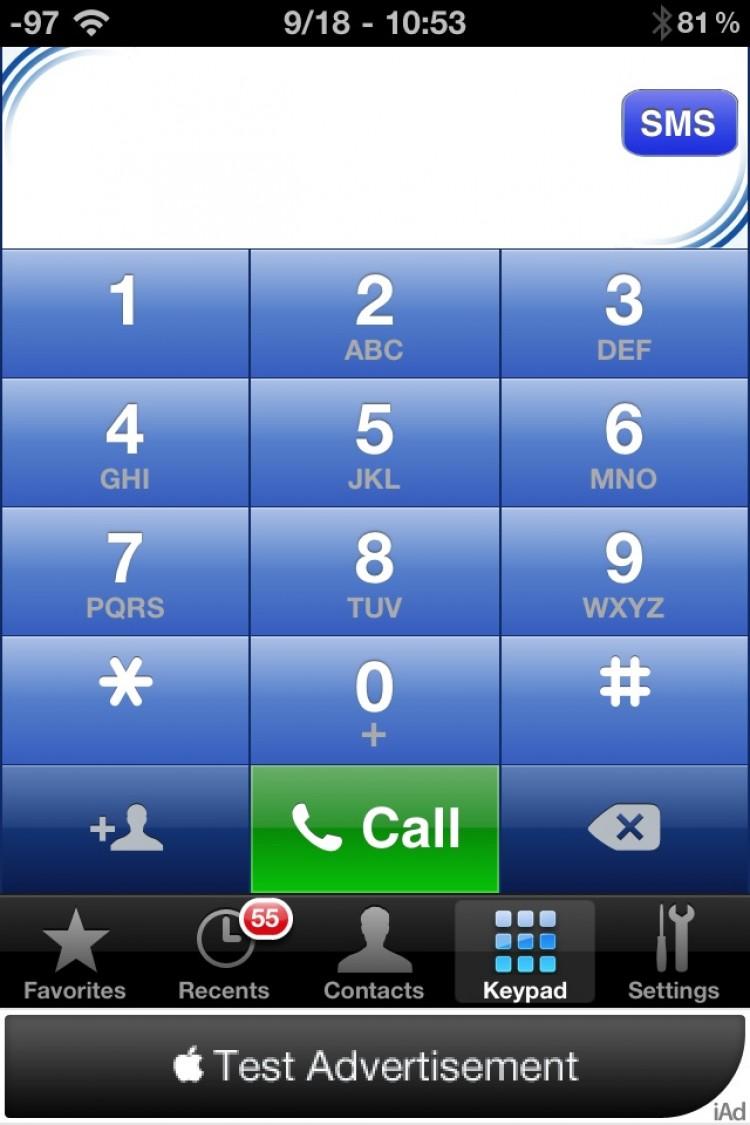Enter digit 4 GHI
Viewport: 750px width, 1125px height.
point(124,442)
